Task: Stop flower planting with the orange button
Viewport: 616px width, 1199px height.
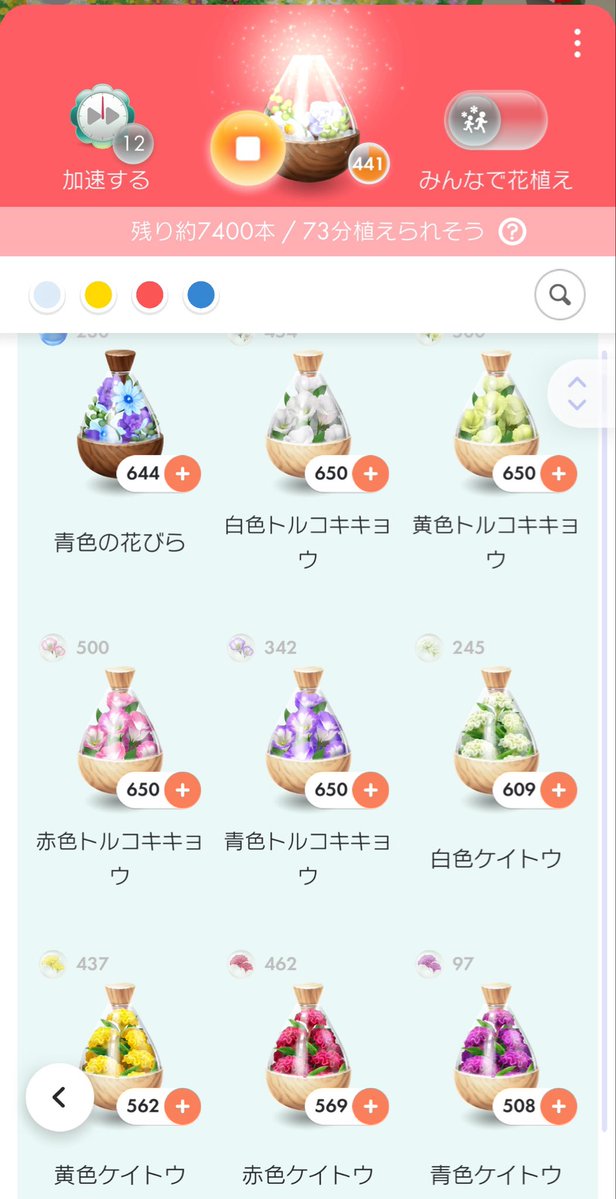Action: click(x=248, y=148)
